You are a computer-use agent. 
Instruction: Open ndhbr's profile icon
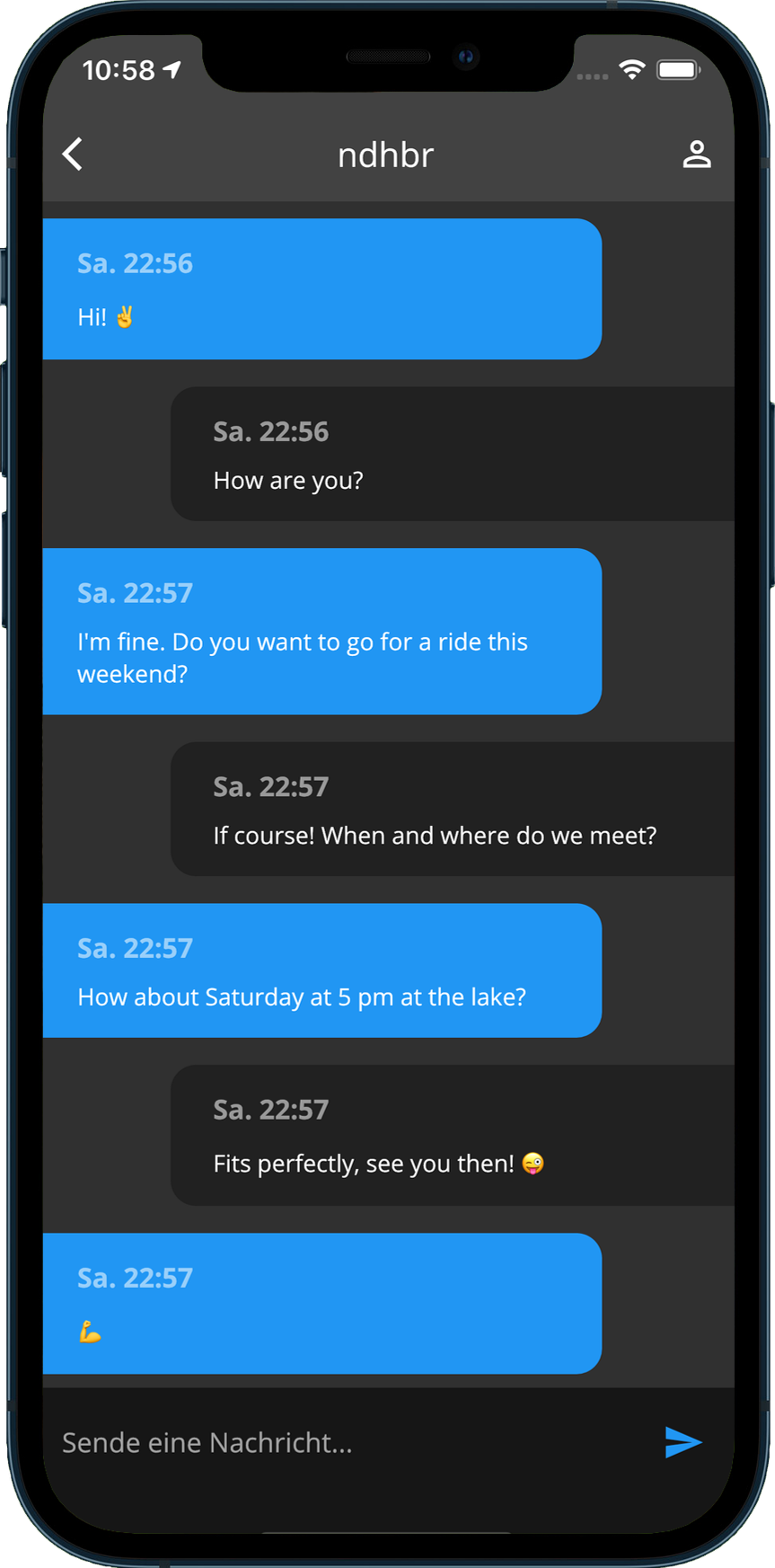[x=696, y=155]
